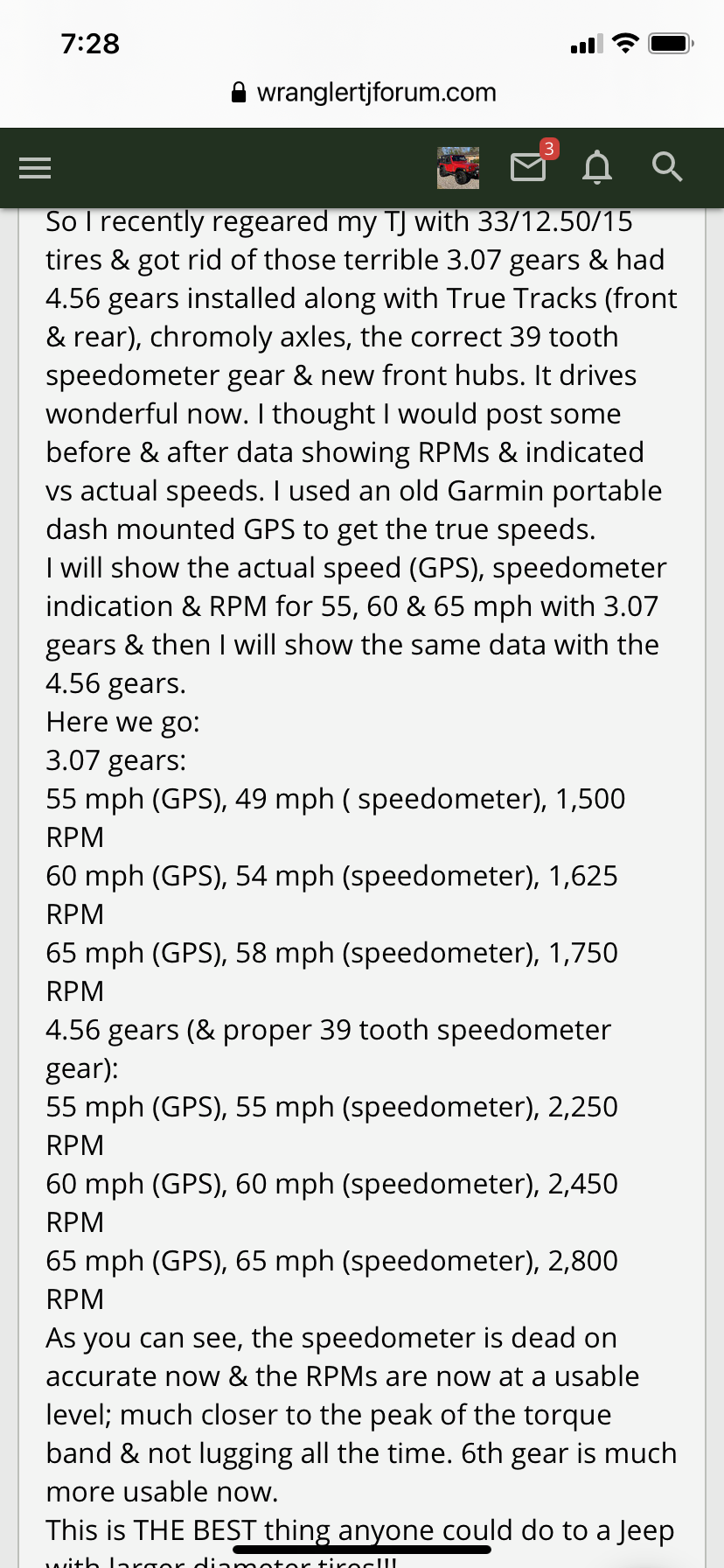
Task: Open the user profile avatar
Action: click(x=457, y=167)
